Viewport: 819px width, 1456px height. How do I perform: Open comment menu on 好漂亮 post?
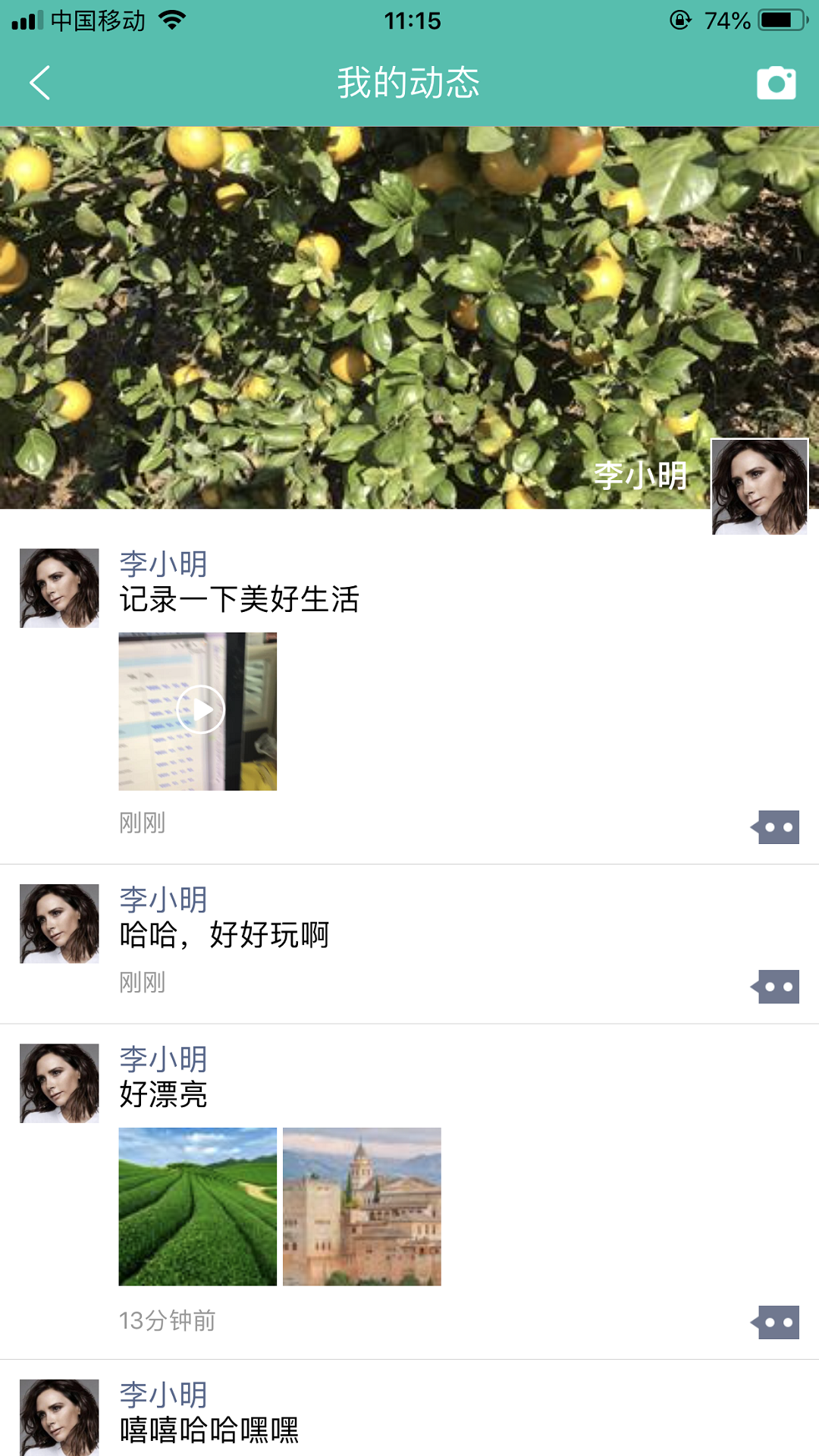pos(776,1323)
